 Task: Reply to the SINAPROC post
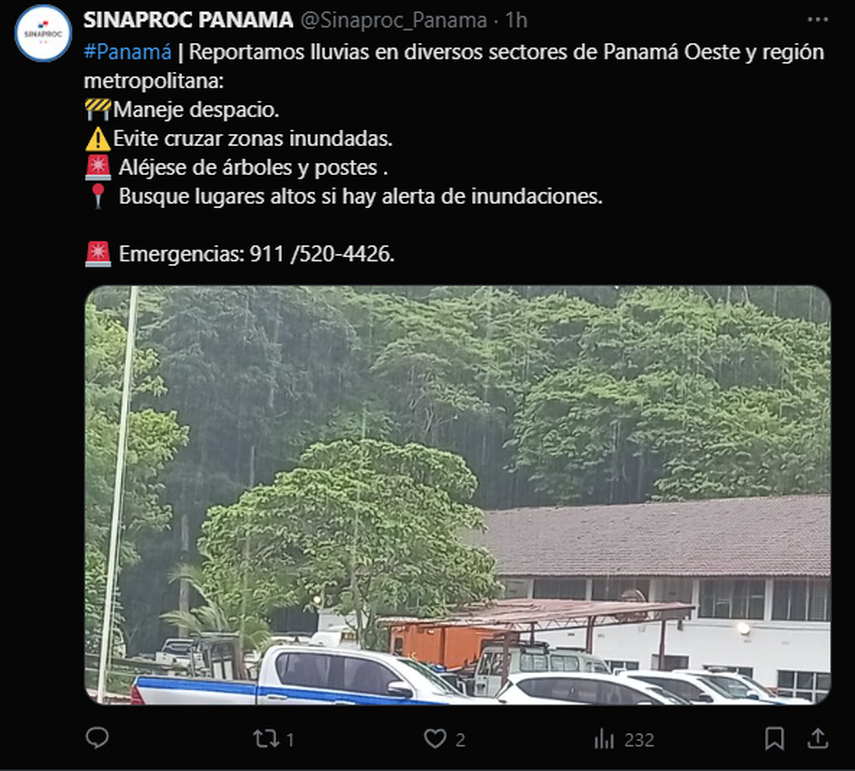[x=97, y=739]
